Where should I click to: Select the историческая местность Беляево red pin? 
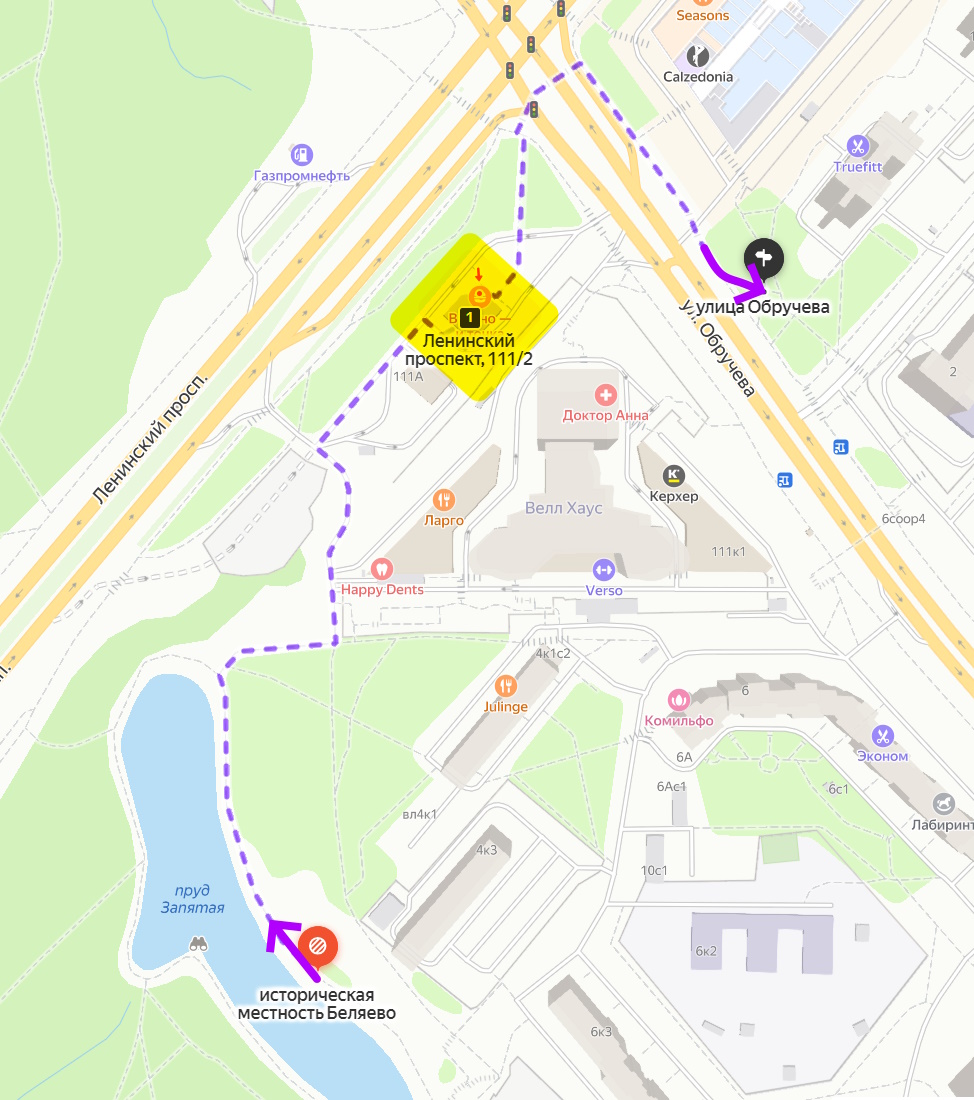coord(317,945)
